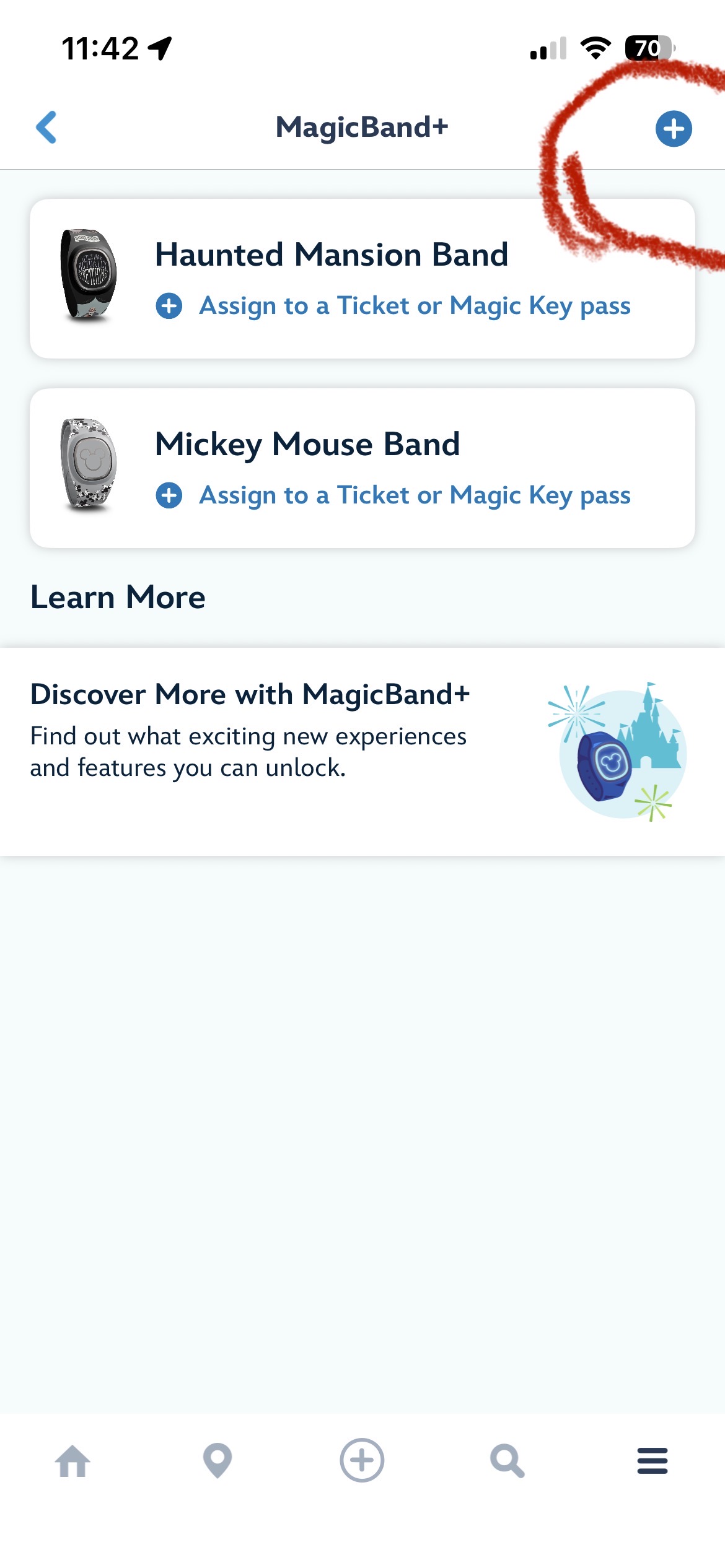
Task: Assign Mickey Mouse Band to a ticket
Action: 414,495
